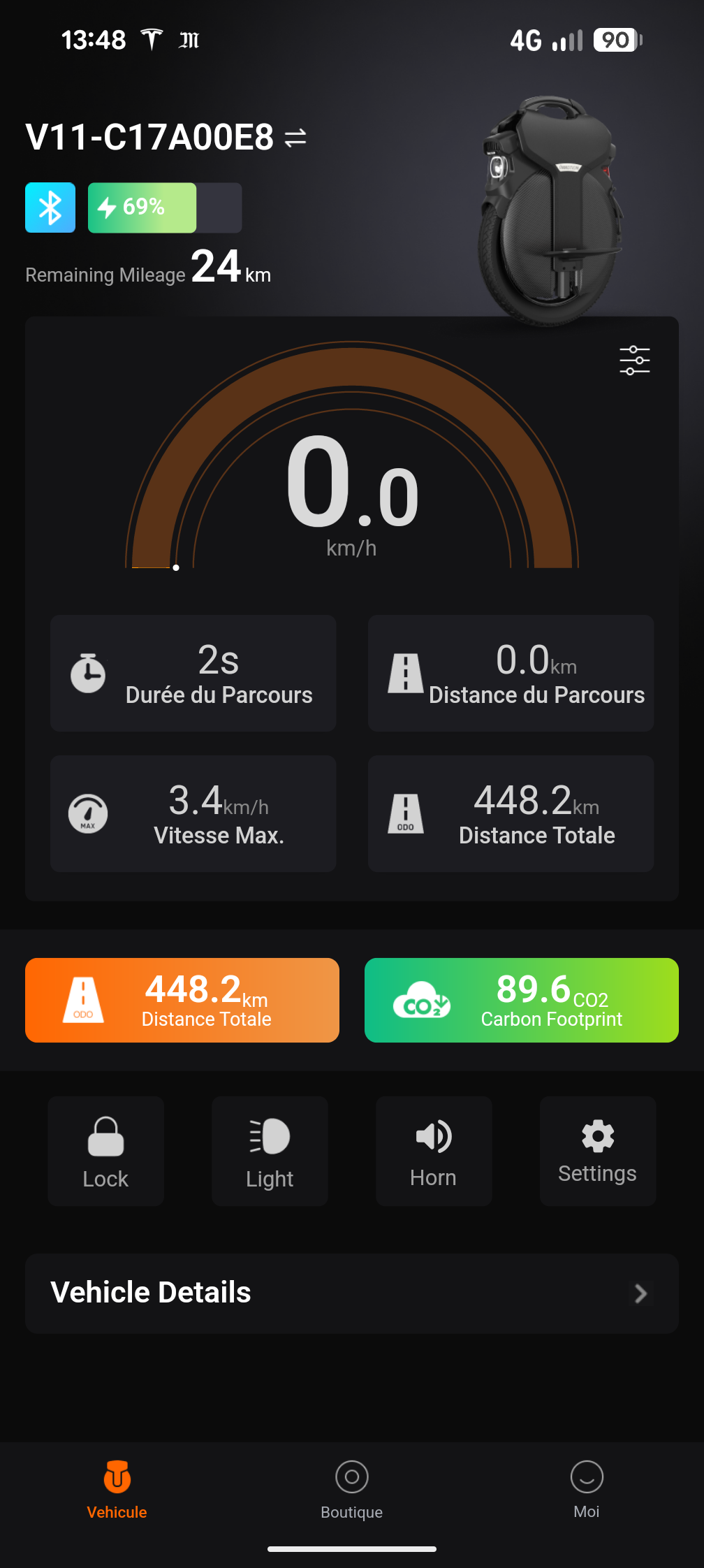
Task: Expand the Vehicle Details row
Action: pos(352,1293)
